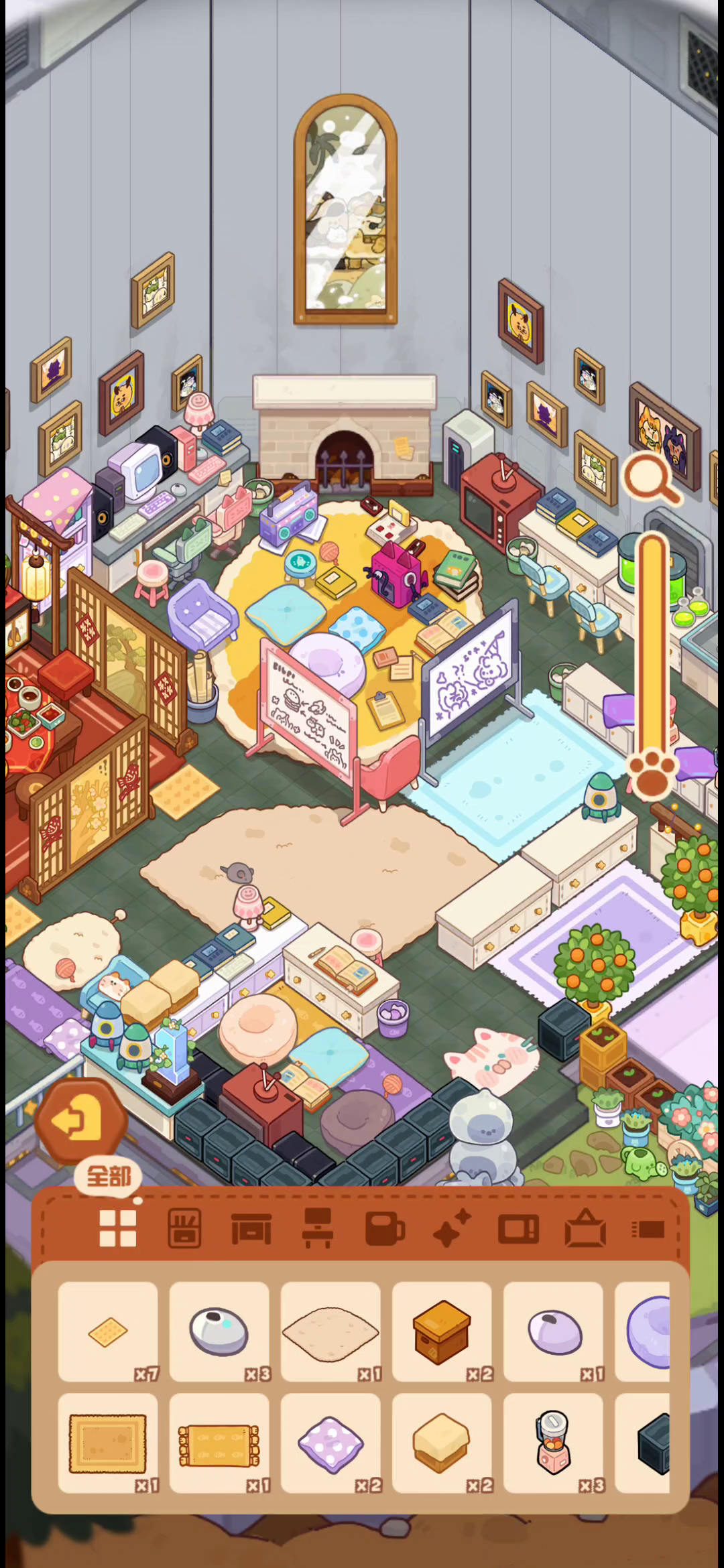Adjust the paw zoom slider

pos(651,776)
